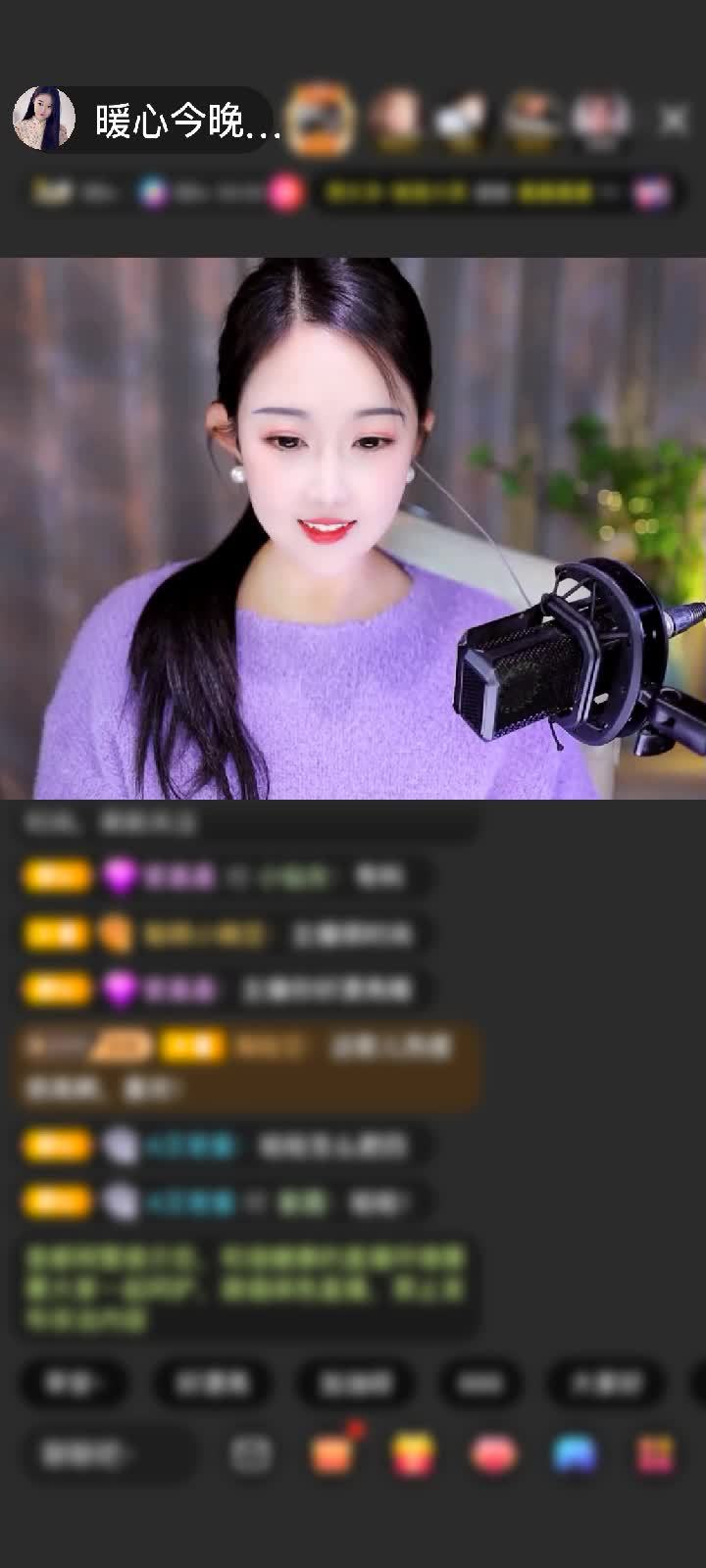Screen dimensions: 706x1568
Task: Open the yellow-red gift icon in bottom bar
Action: 413,1454
